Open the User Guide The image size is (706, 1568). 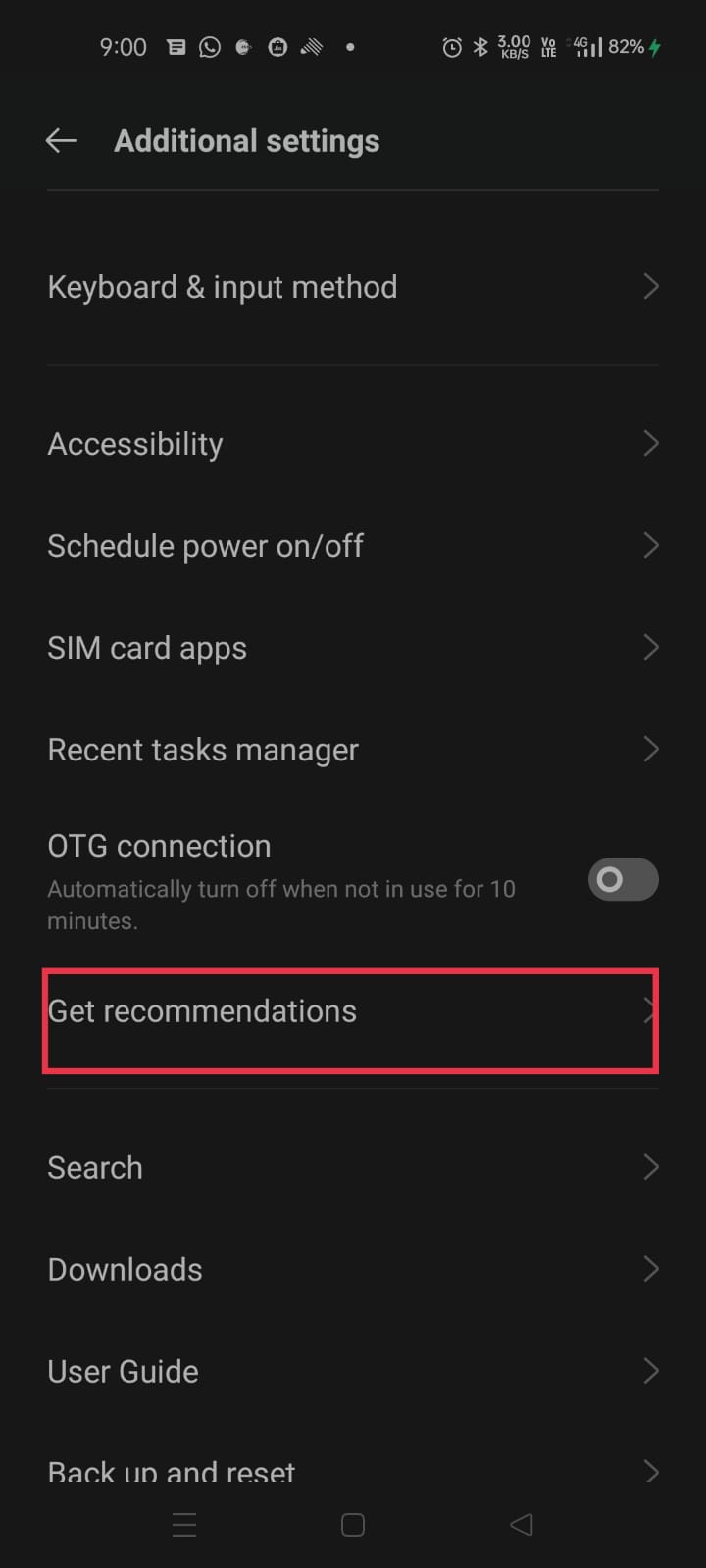pyautogui.click(x=351, y=1371)
